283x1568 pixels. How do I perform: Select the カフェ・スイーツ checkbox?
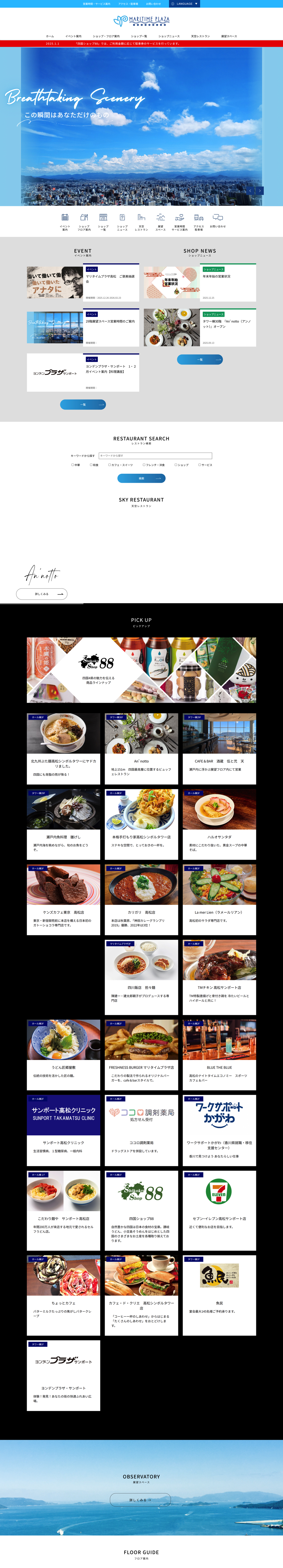(110, 465)
